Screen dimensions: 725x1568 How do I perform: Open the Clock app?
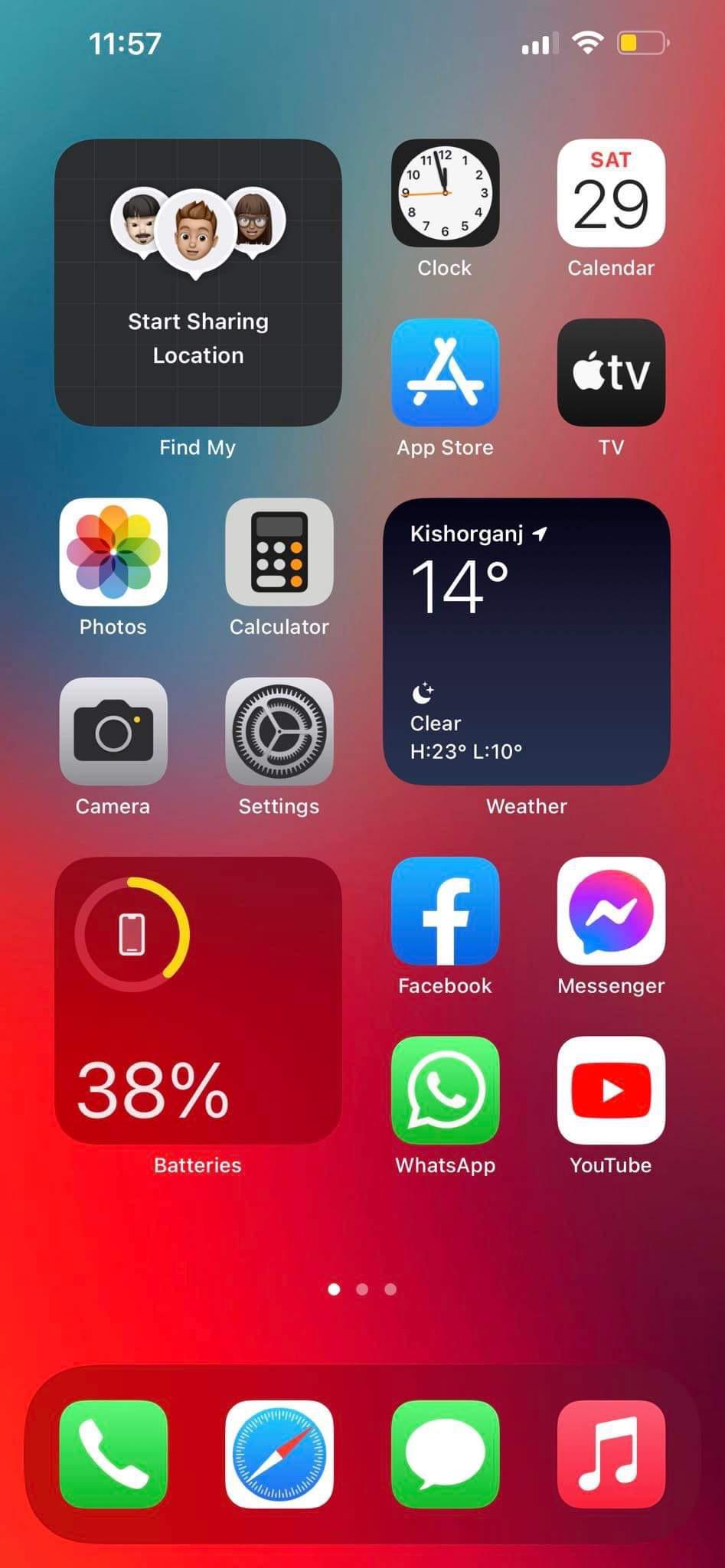click(445, 193)
